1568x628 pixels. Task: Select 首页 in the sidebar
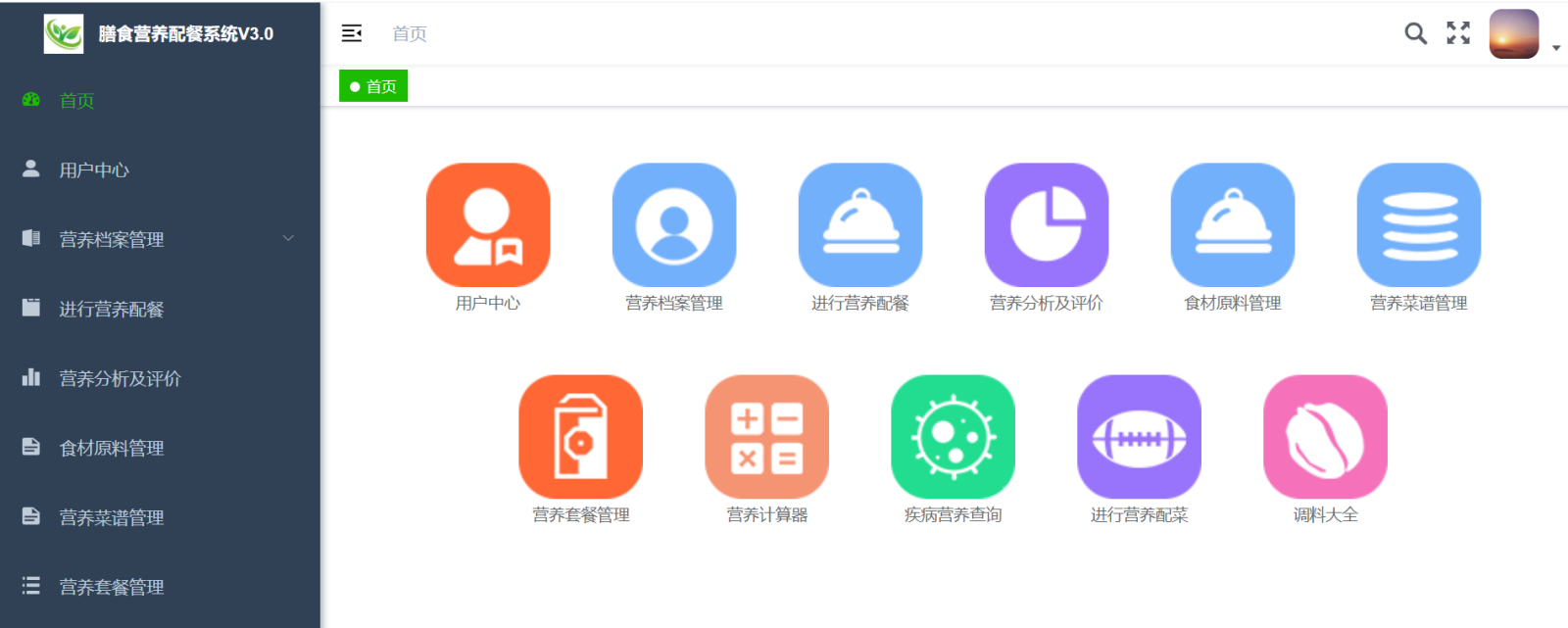tap(76, 101)
